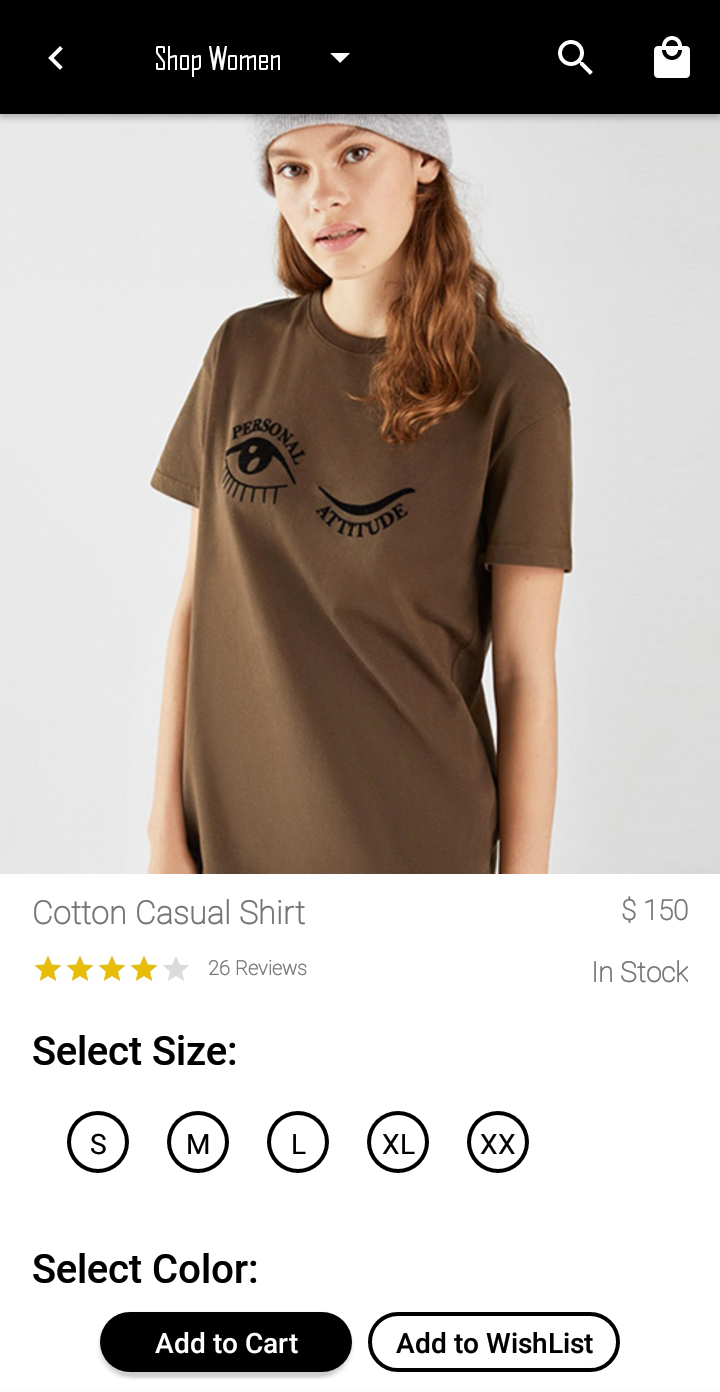Select size S

click(98, 1142)
